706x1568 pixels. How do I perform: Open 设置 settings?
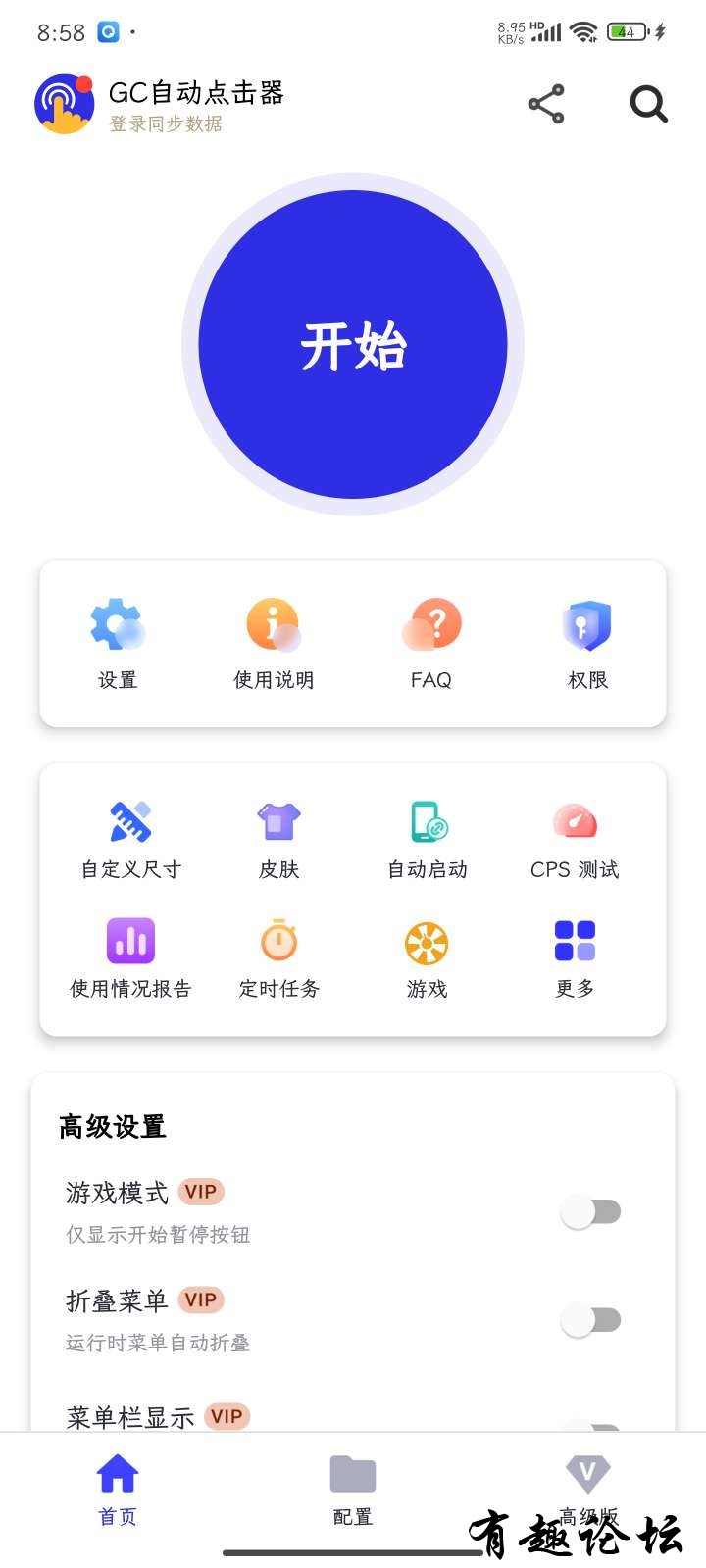pyautogui.click(x=118, y=643)
